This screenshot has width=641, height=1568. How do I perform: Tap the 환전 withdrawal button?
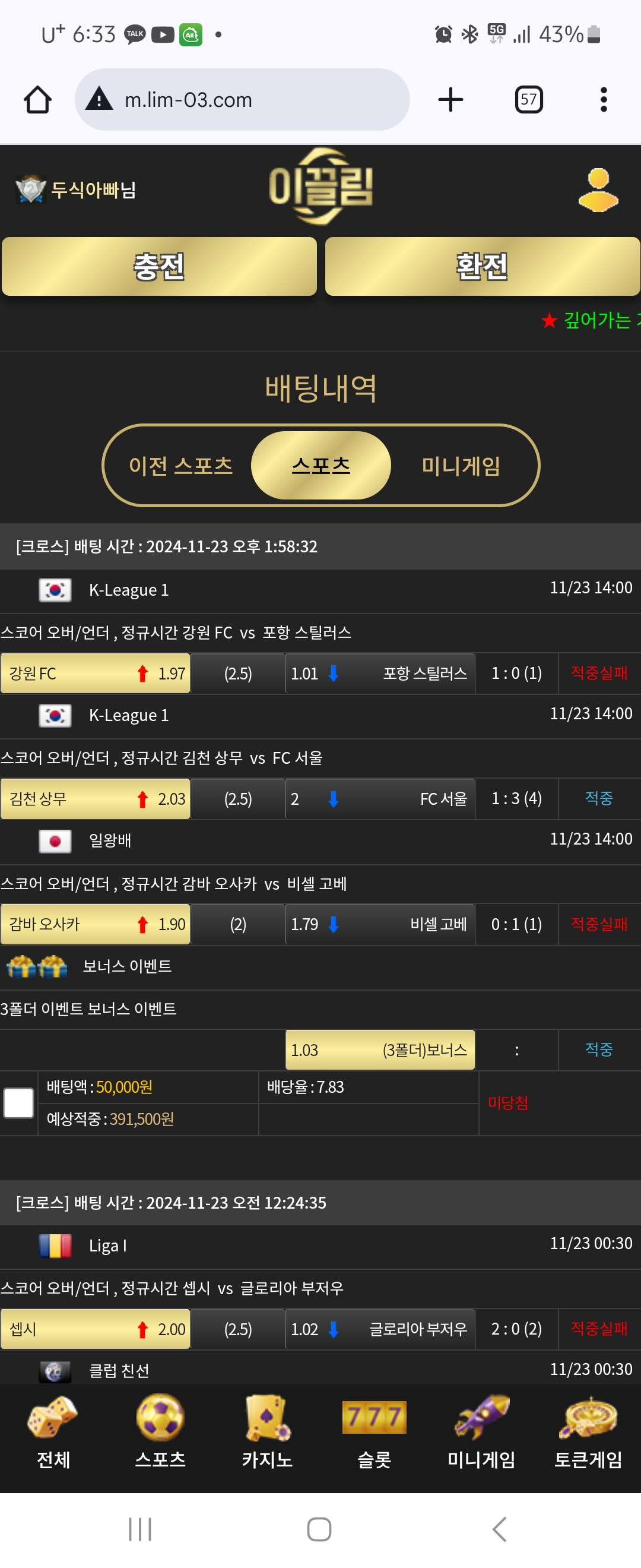[482, 267]
